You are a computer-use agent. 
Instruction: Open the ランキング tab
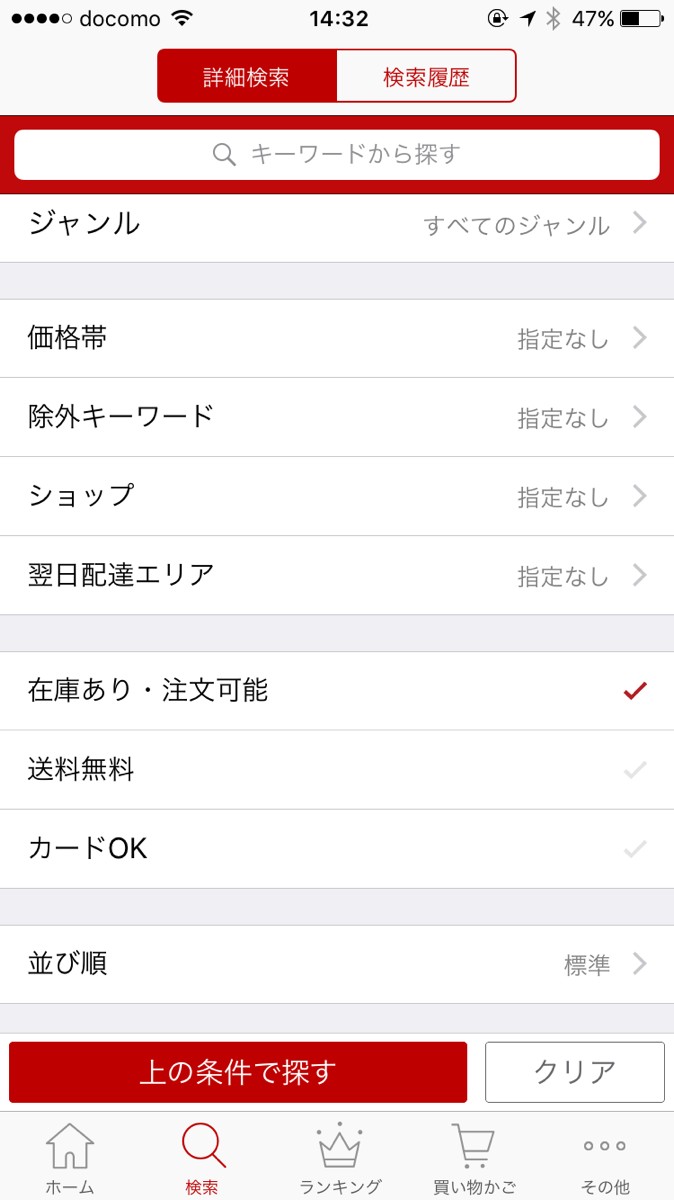click(x=340, y=1158)
